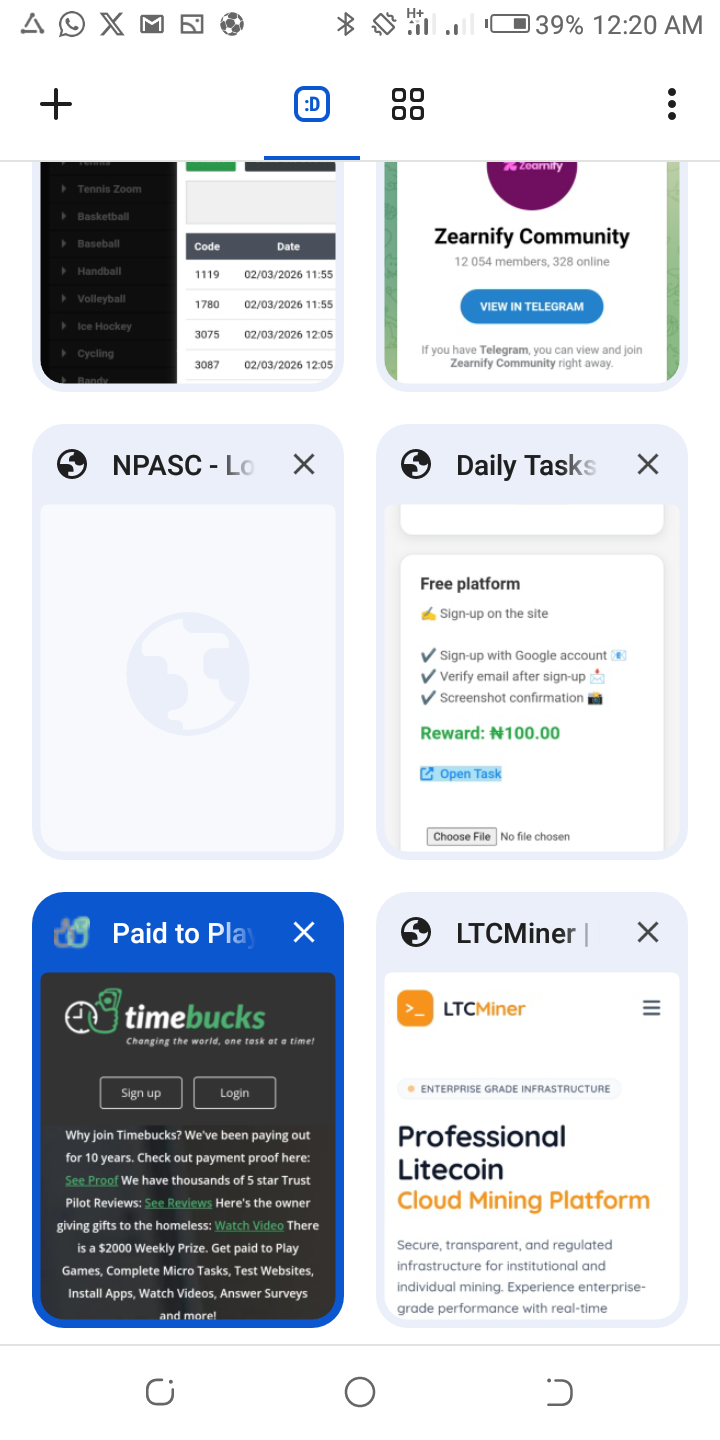
Task: Close the Paid to Play tab
Action: [x=304, y=933]
